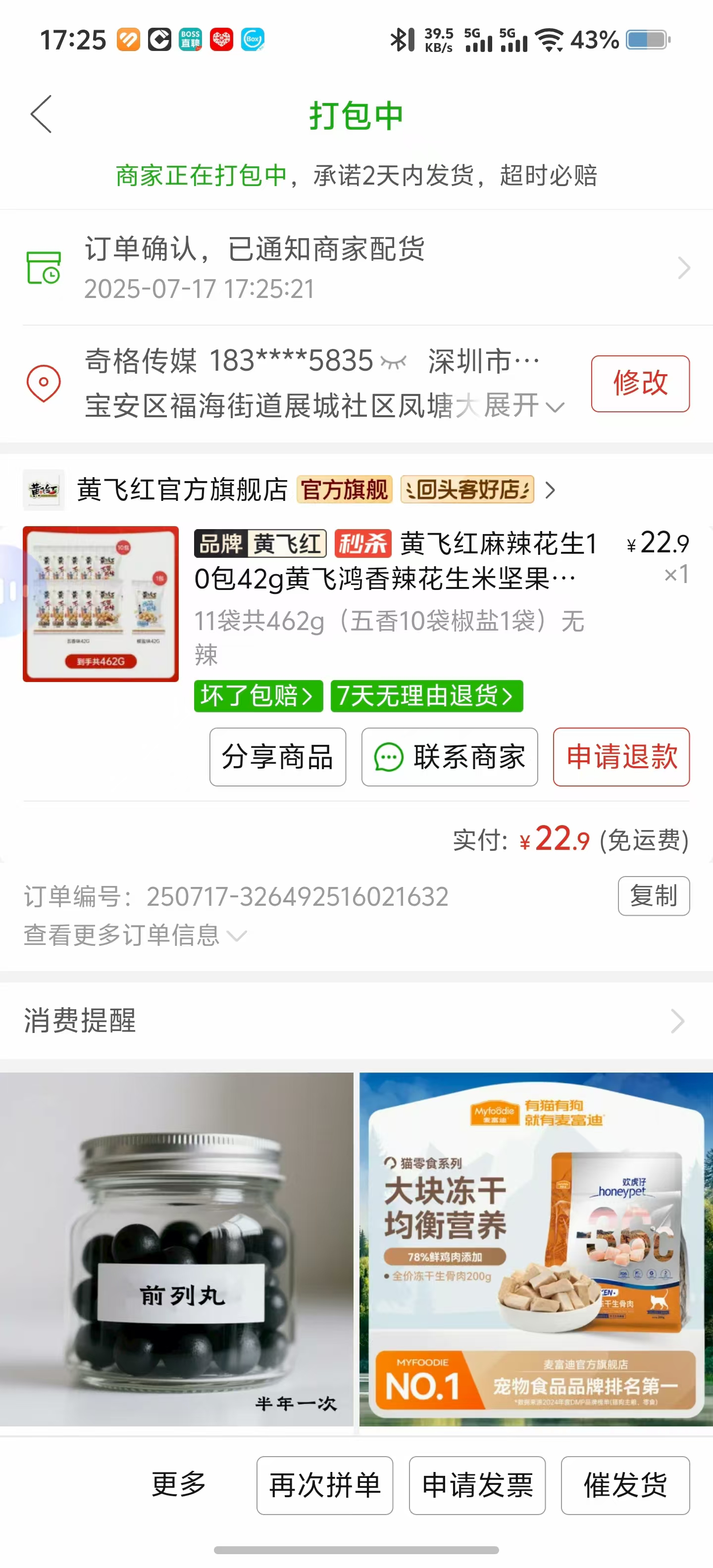Tap 修改 to edit the delivery address
713x1568 pixels.
click(x=640, y=384)
